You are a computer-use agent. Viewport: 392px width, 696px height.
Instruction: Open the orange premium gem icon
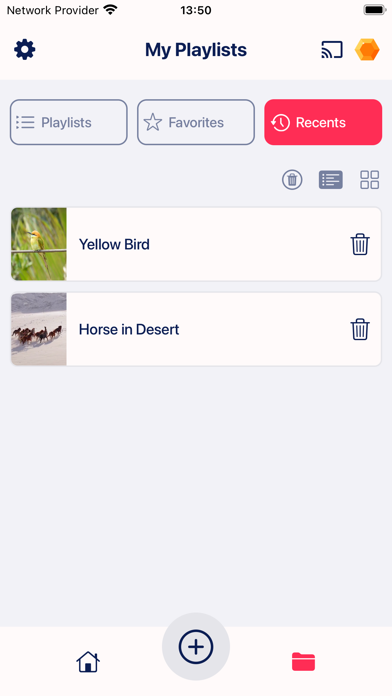click(367, 50)
